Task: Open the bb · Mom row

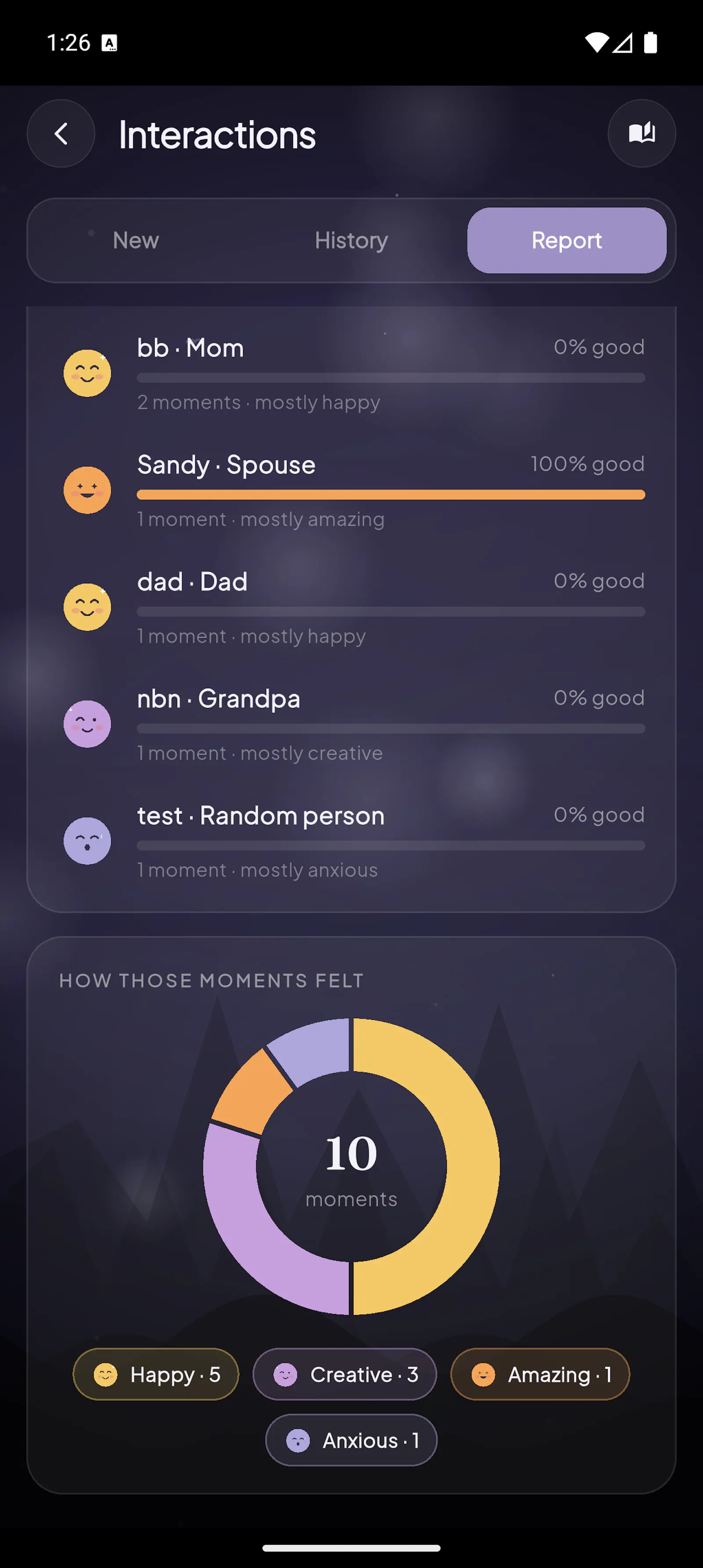Action: click(x=352, y=373)
